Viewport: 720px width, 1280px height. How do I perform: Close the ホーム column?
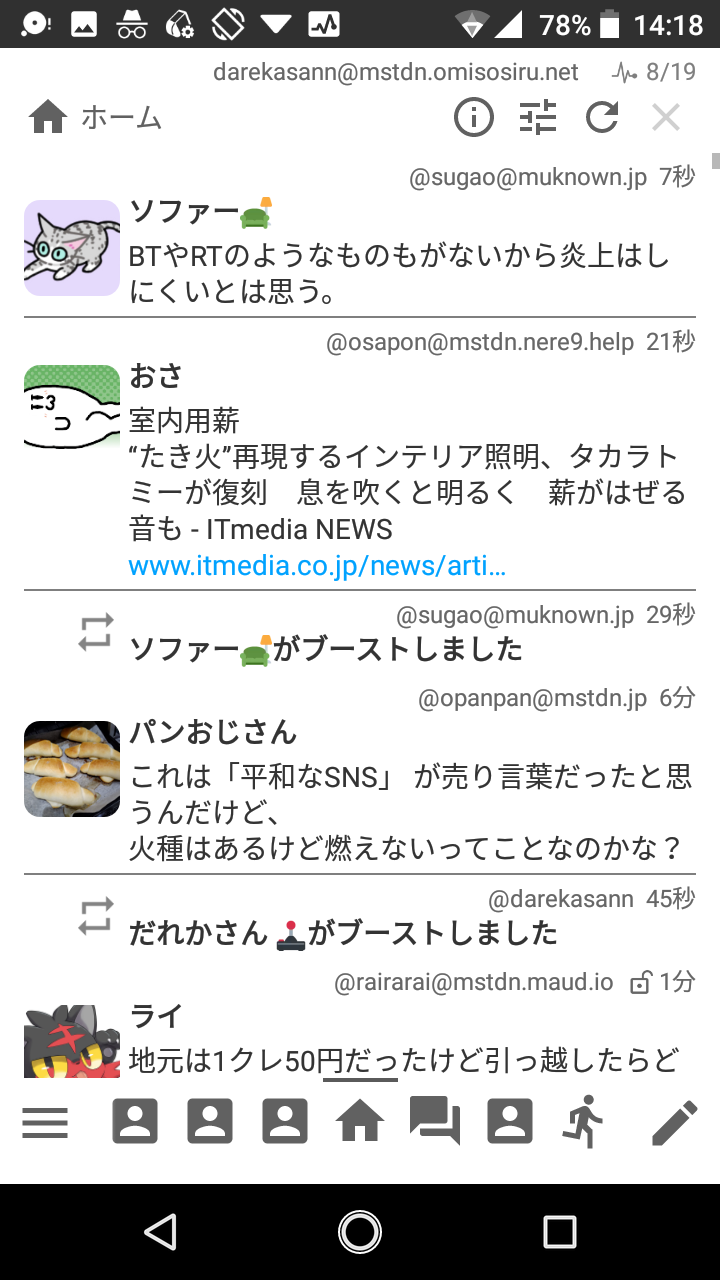(x=666, y=118)
